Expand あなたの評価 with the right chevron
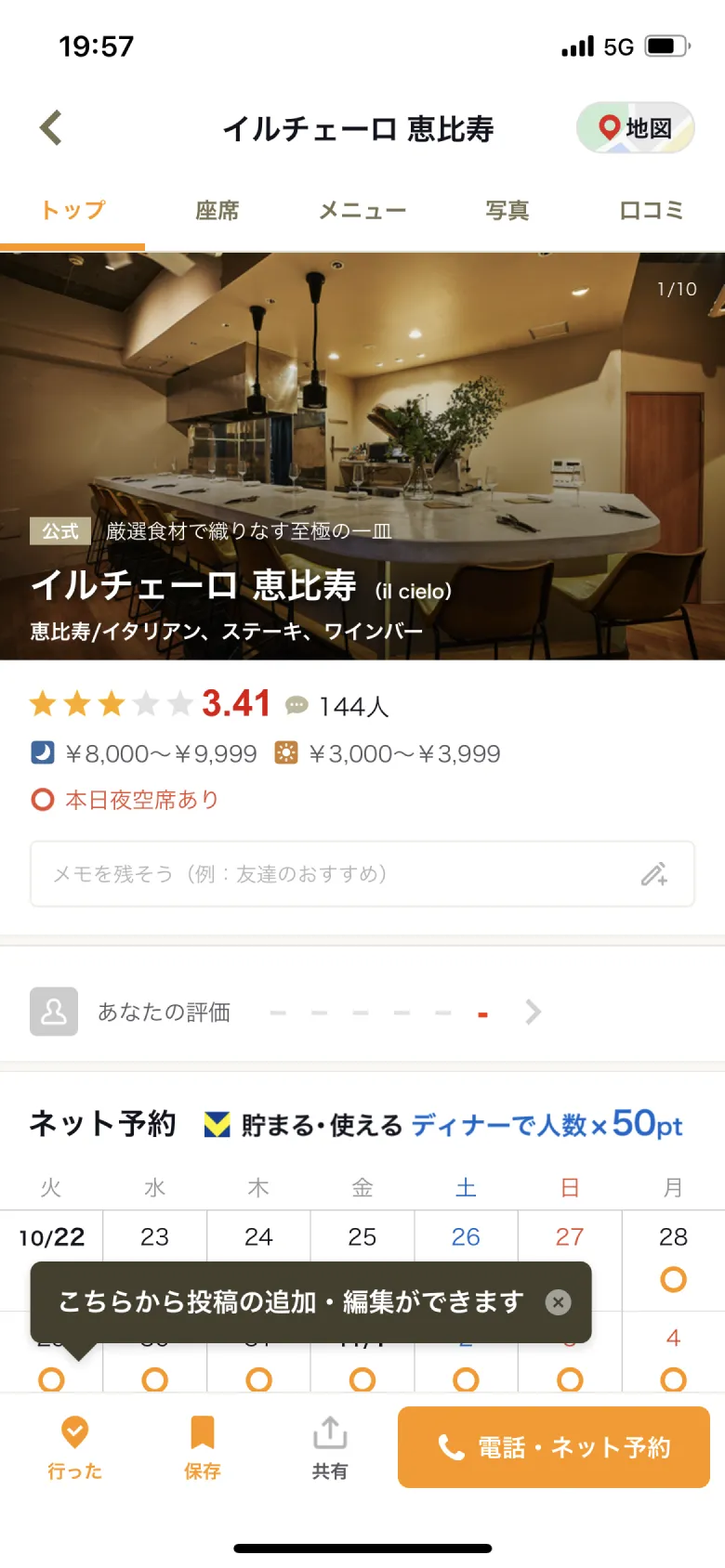The width and height of the screenshot is (725, 1568). coord(532,1012)
